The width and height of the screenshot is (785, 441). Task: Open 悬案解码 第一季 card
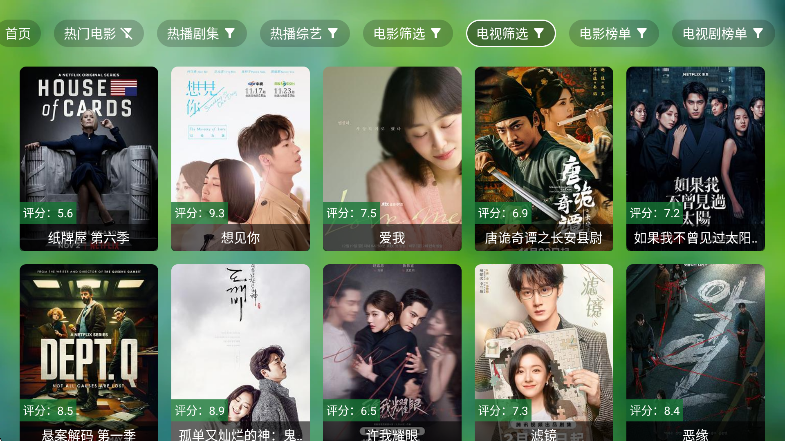(x=89, y=352)
